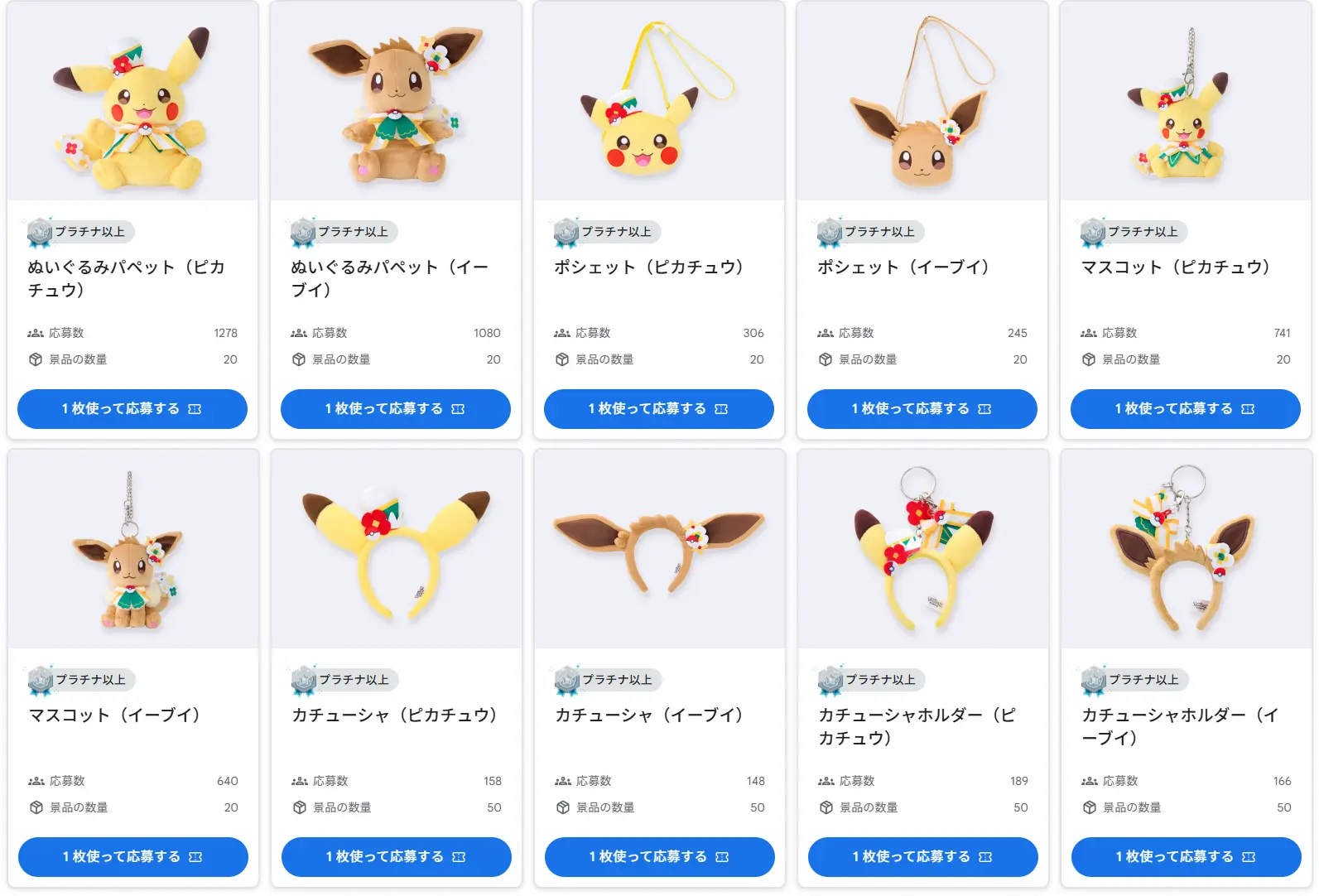
Task: Apply with 1 ticket for マスコット（ピカチュウ）
Action: click(1186, 409)
